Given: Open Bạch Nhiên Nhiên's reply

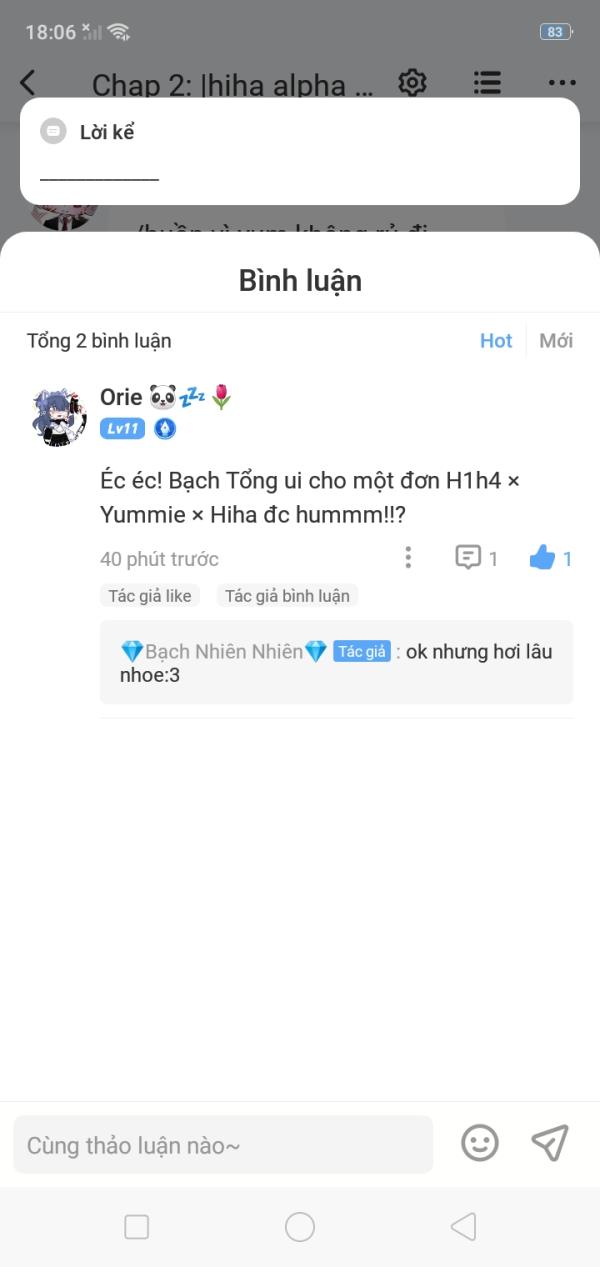Looking at the screenshot, I should (x=336, y=663).
